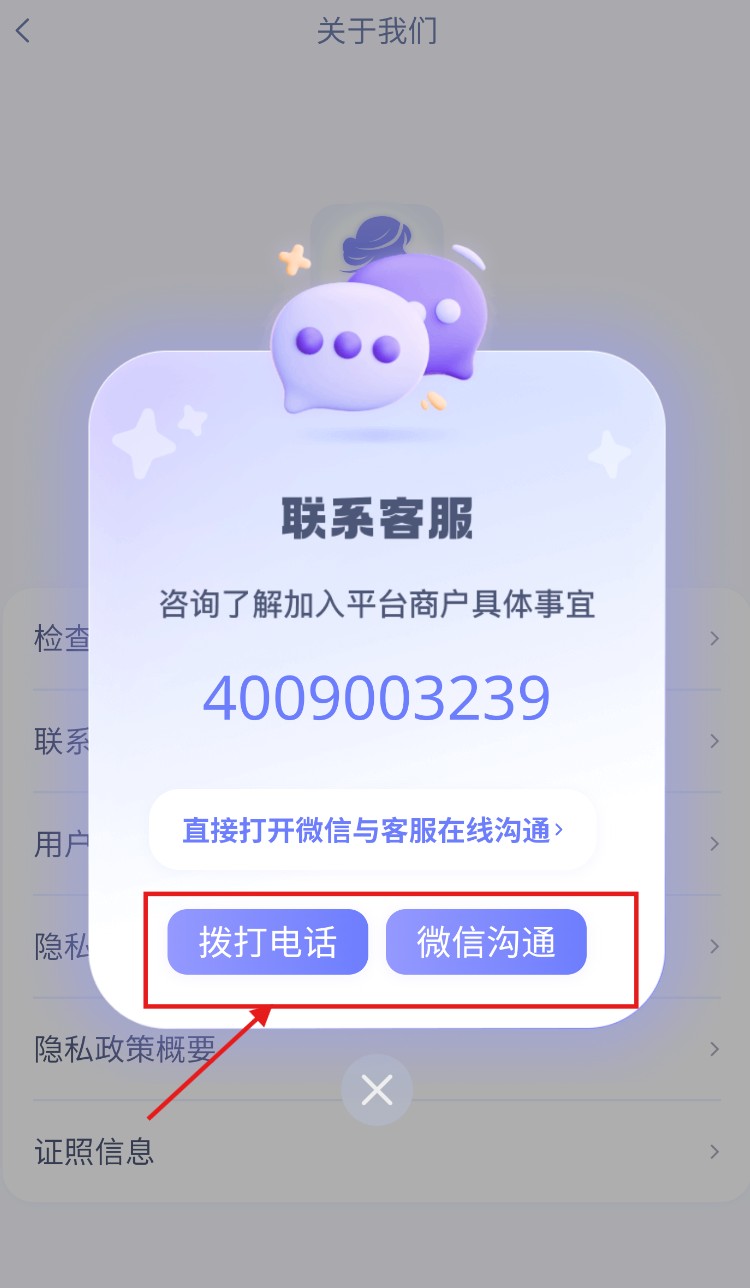Open 隐私政策概要 row
This screenshot has width=750, height=1288.
pos(375,1049)
